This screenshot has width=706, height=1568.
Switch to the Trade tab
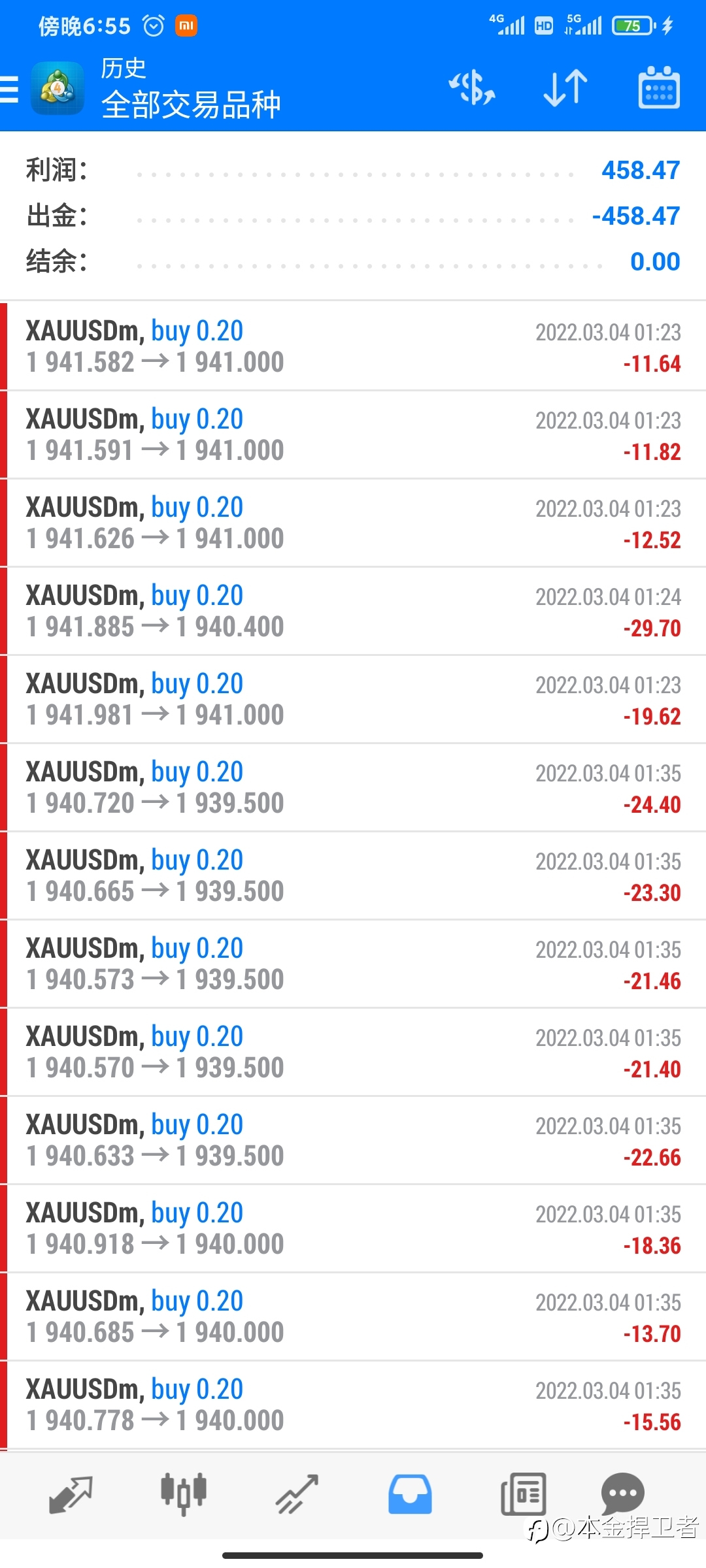click(x=297, y=1495)
